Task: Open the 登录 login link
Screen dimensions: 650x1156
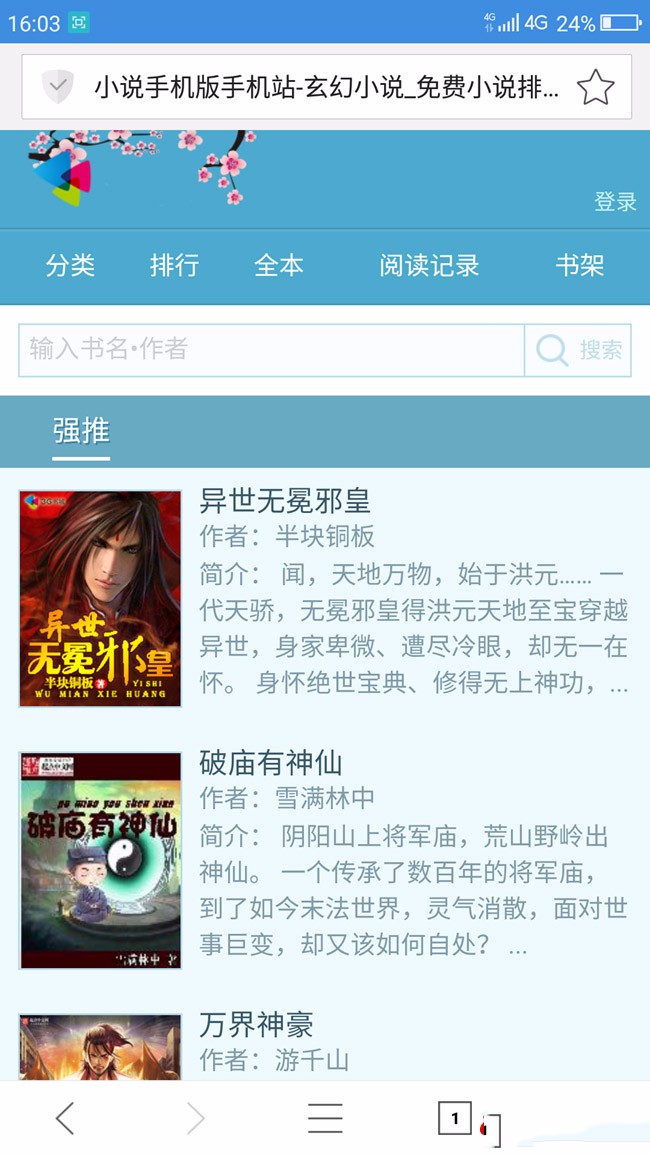Action: [615, 202]
